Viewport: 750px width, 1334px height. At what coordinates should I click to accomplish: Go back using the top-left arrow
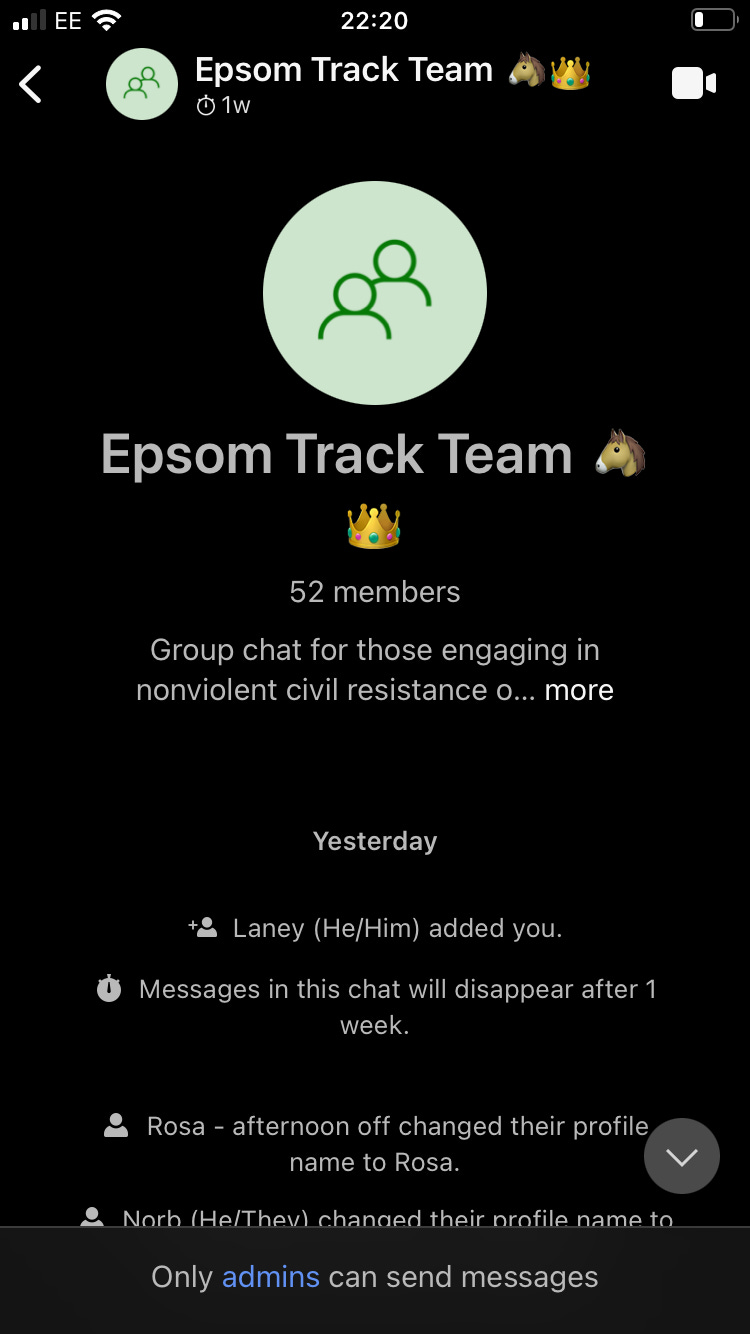coord(31,84)
